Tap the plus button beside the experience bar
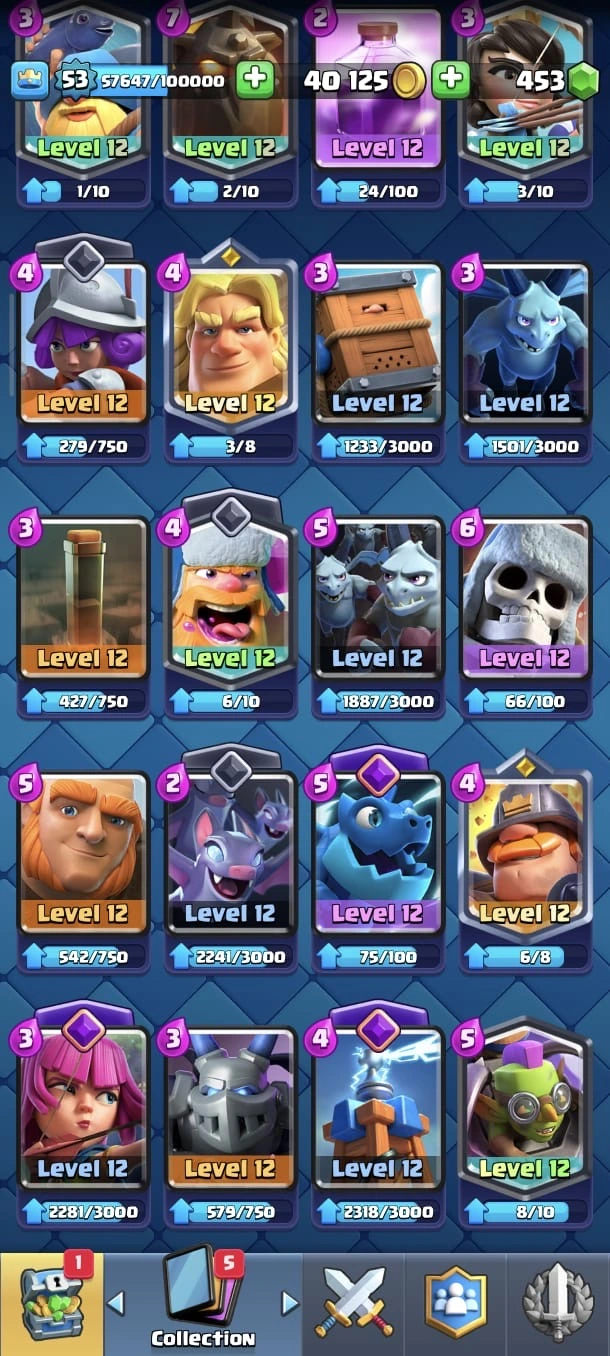The width and height of the screenshot is (610, 1356). (x=255, y=80)
